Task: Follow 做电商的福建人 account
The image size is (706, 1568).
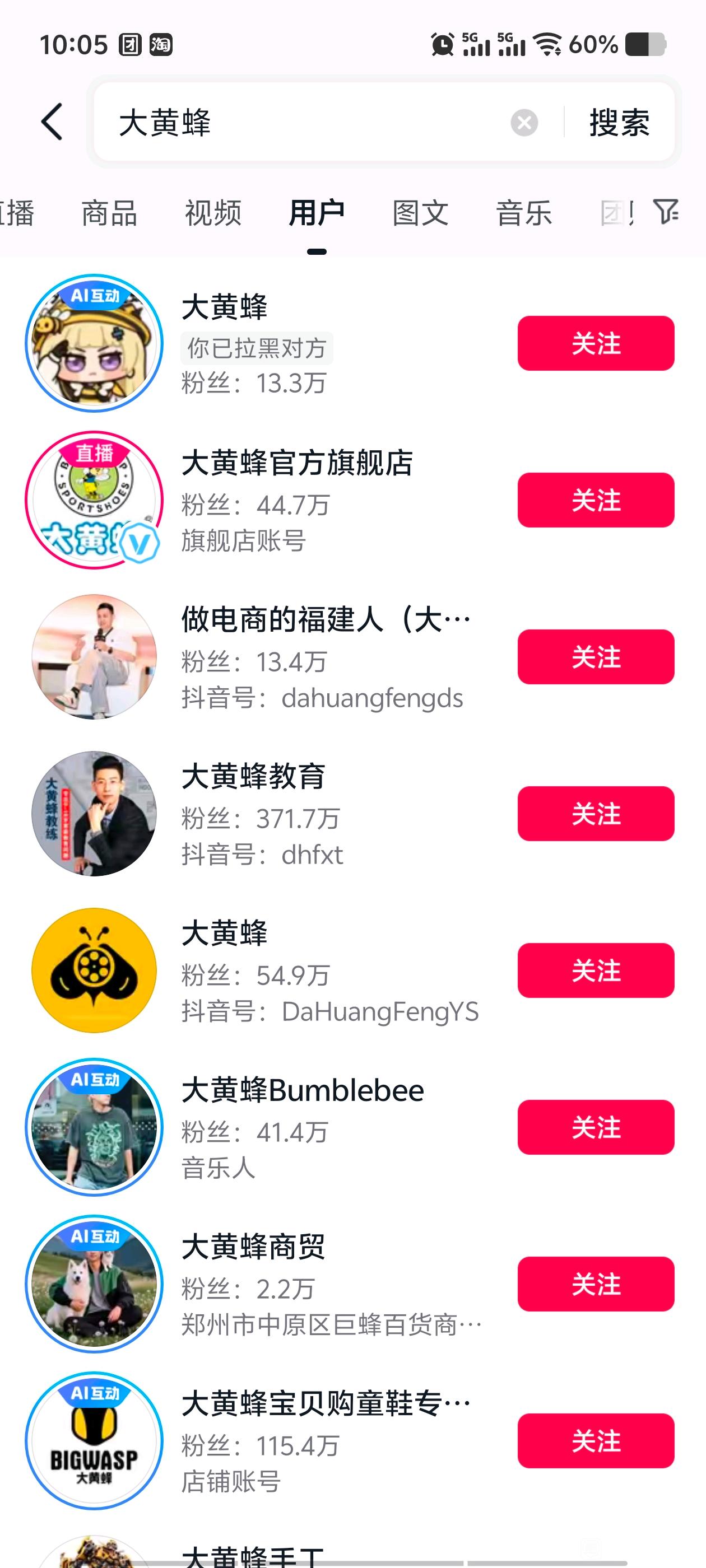Action: 596,657
